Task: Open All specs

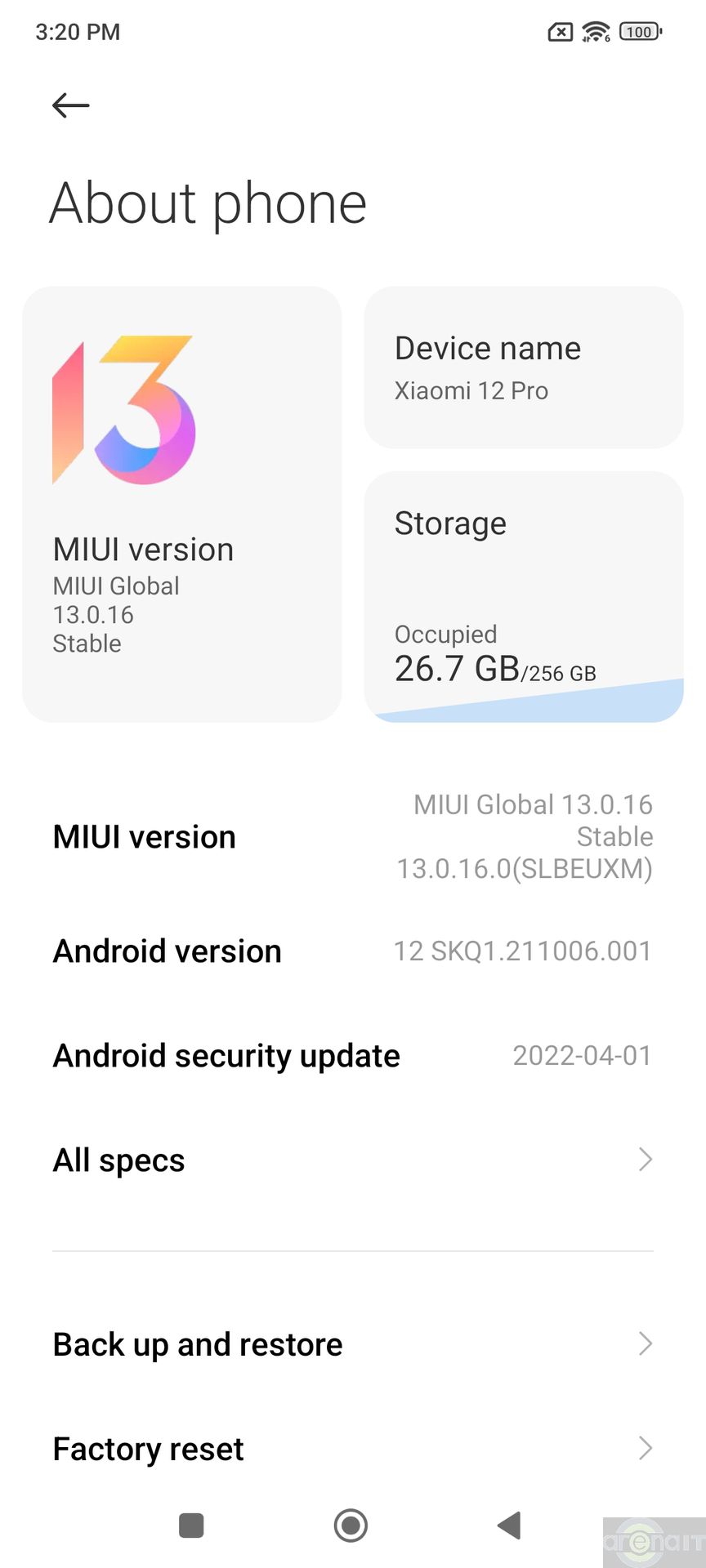Action: pos(353,1160)
